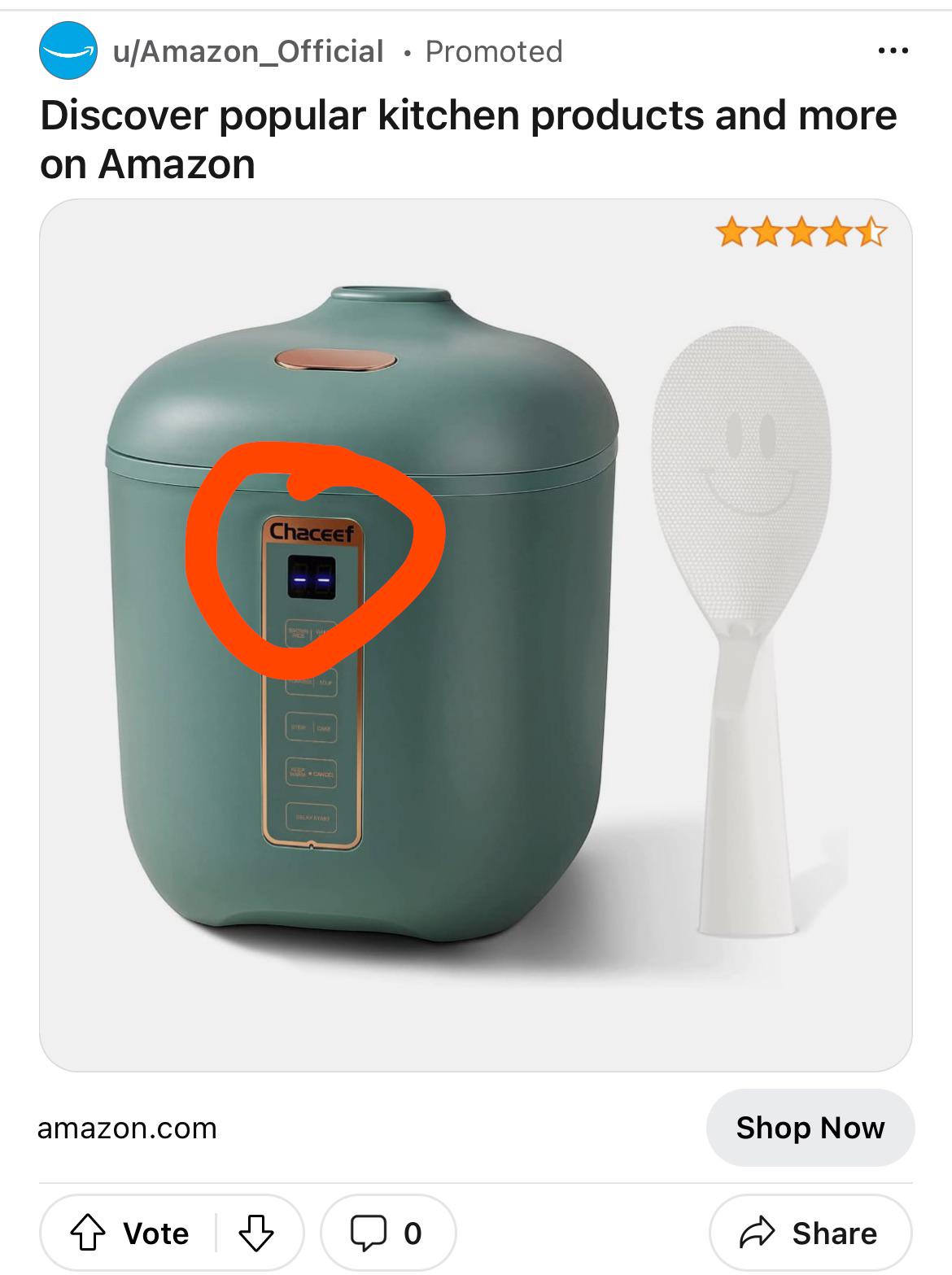The image size is (952, 1275).
Task: Open the post's overflow menu
Action: click(893, 51)
